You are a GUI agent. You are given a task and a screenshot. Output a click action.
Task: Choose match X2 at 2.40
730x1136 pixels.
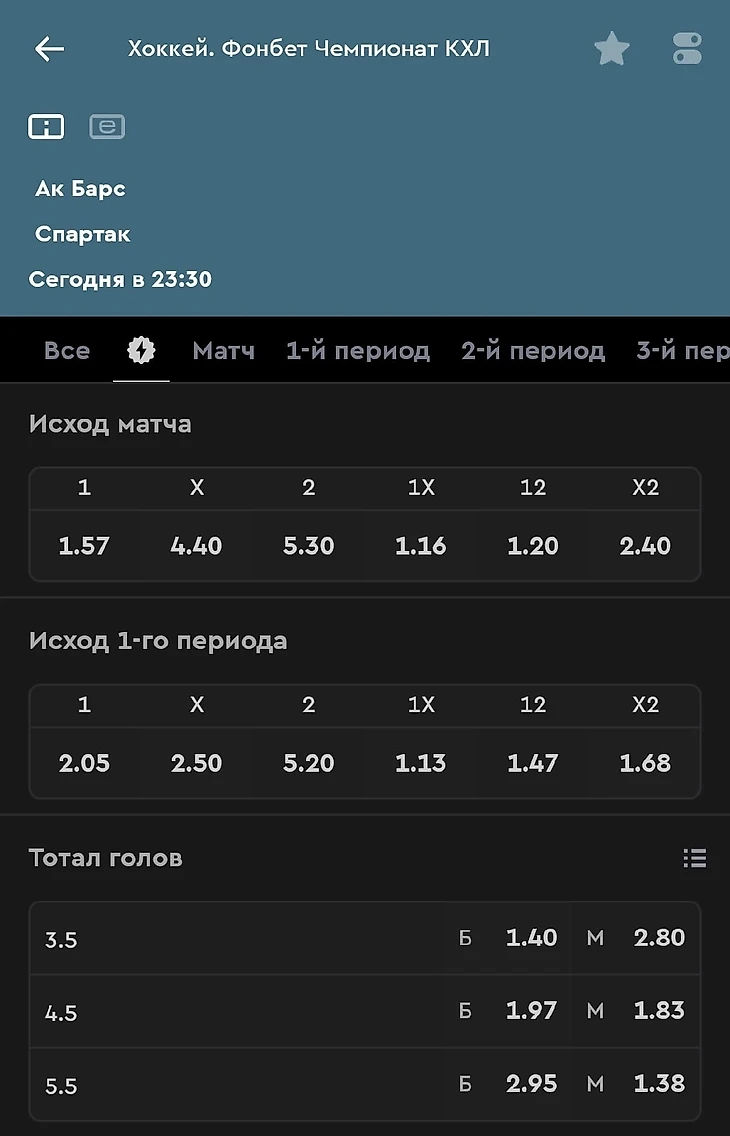(x=645, y=546)
